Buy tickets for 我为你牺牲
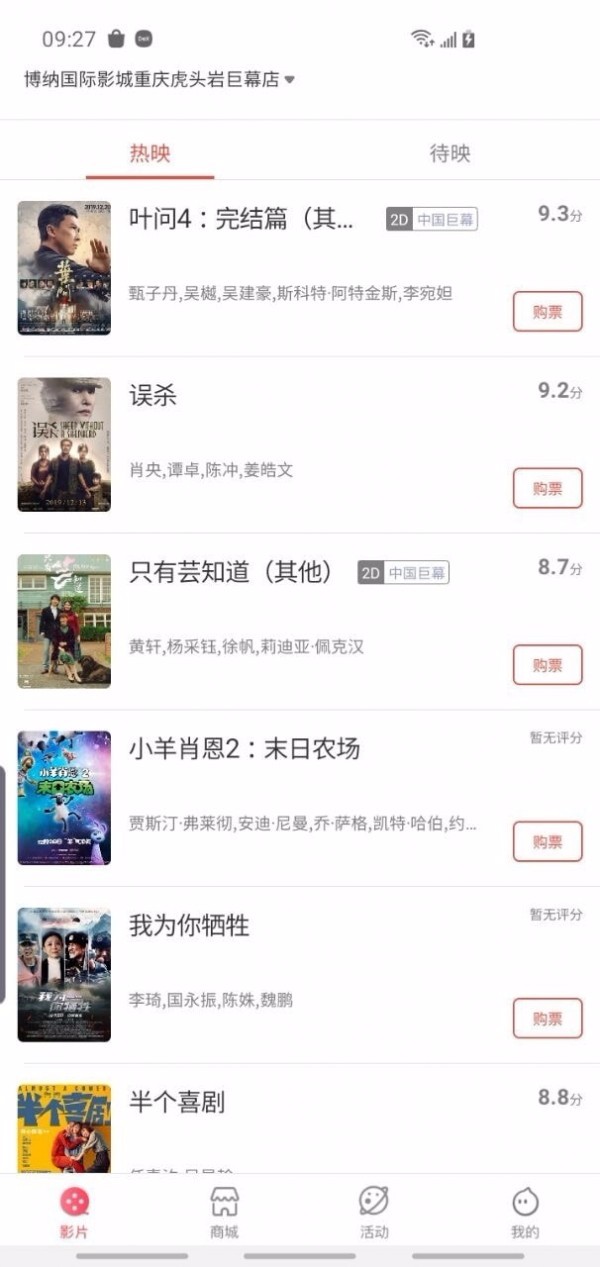This screenshot has width=600, height=1267. pos(547,1018)
